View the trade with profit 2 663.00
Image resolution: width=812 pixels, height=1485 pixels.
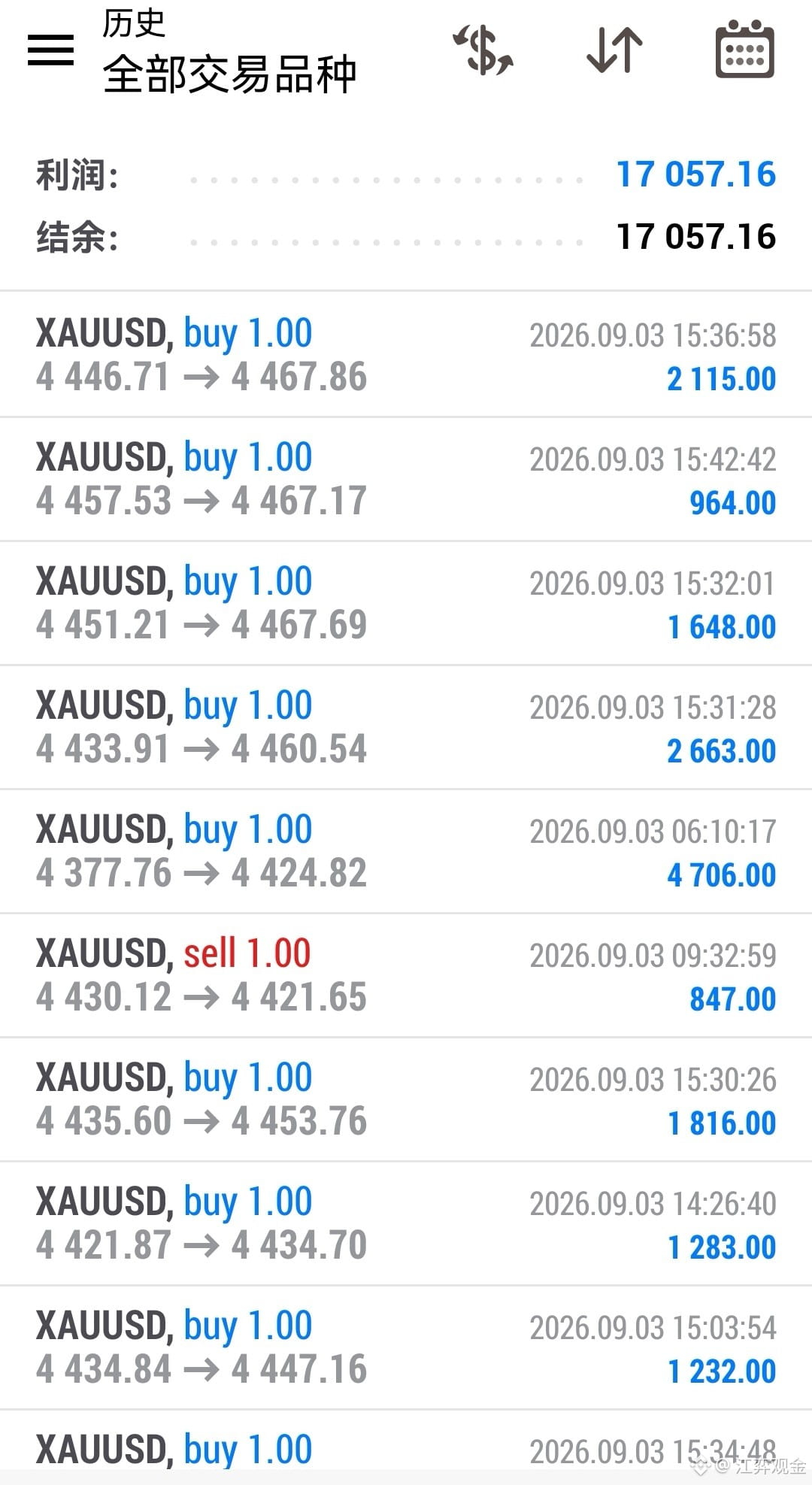tap(406, 727)
